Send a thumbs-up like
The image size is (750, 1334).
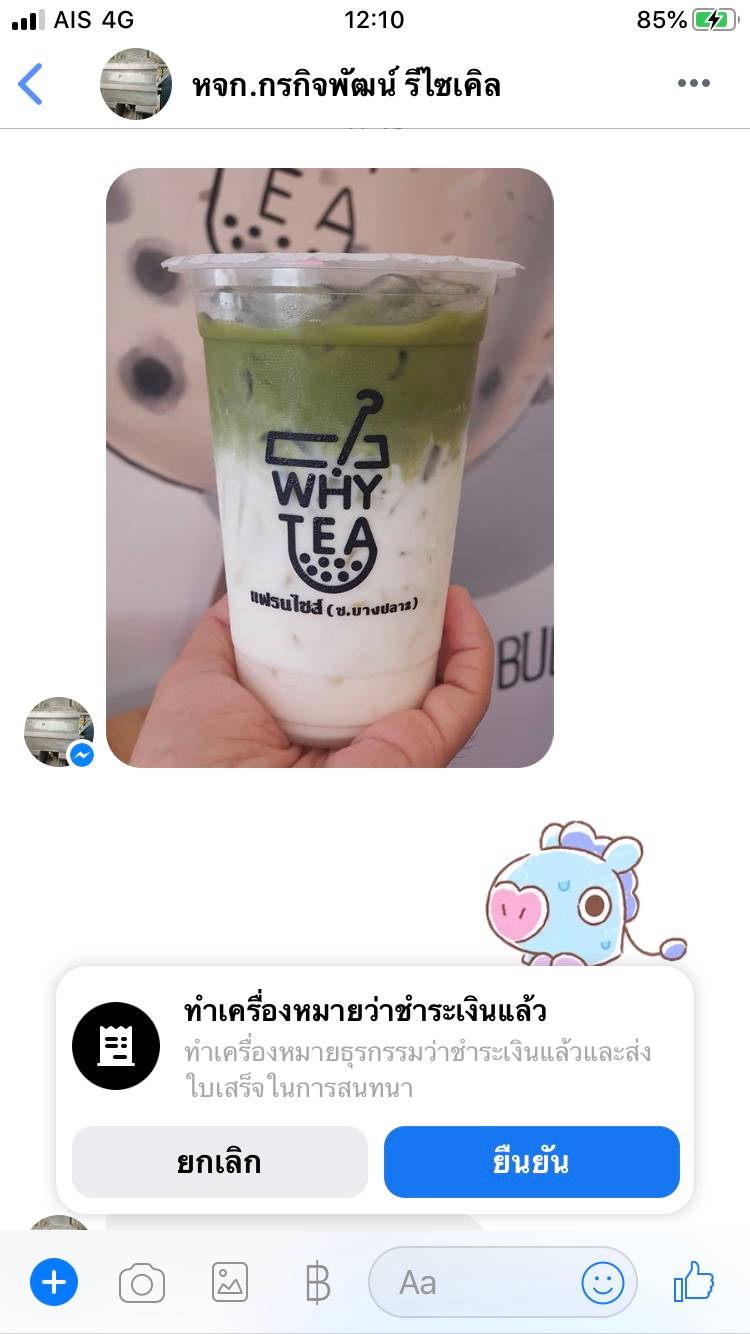pyautogui.click(x=694, y=1281)
